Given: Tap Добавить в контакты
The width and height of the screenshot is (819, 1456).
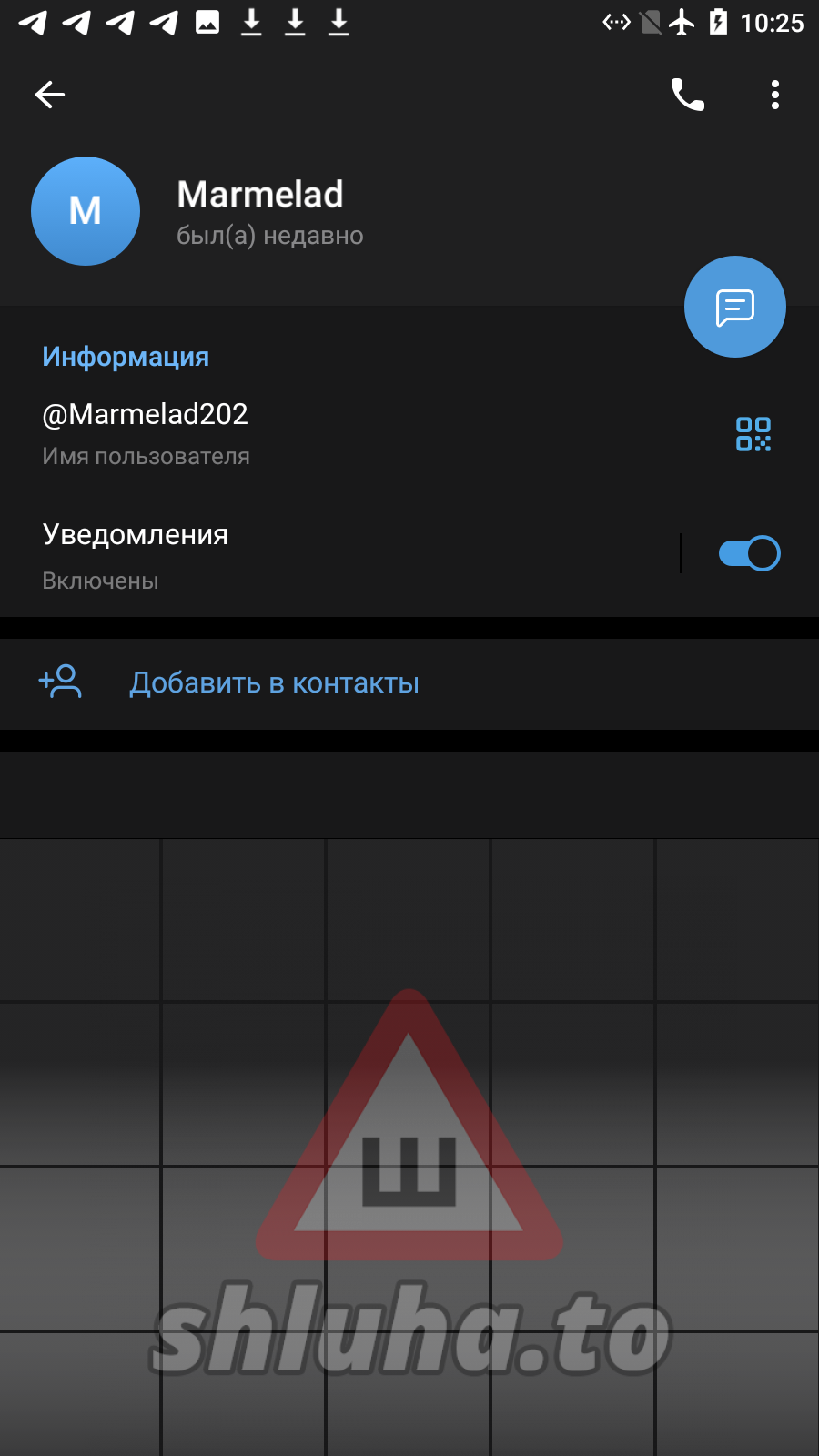Looking at the screenshot, I should [x=273, y=683].
